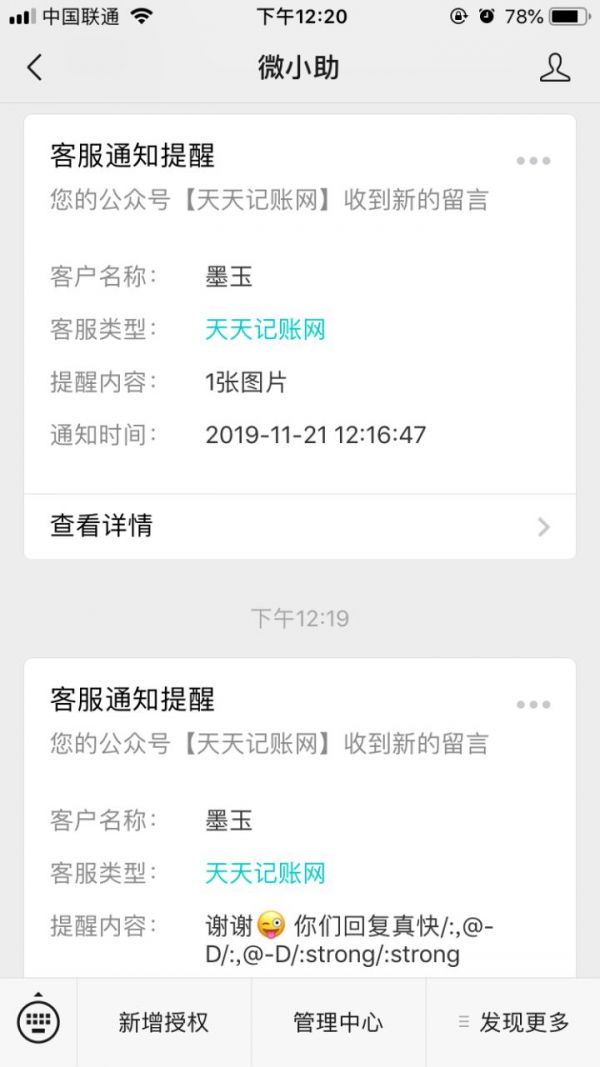The image size is (600, 1067).
Task: Open more options on the 谢谢 notification card
Action: pyautogui.click(x=533, y=704)
